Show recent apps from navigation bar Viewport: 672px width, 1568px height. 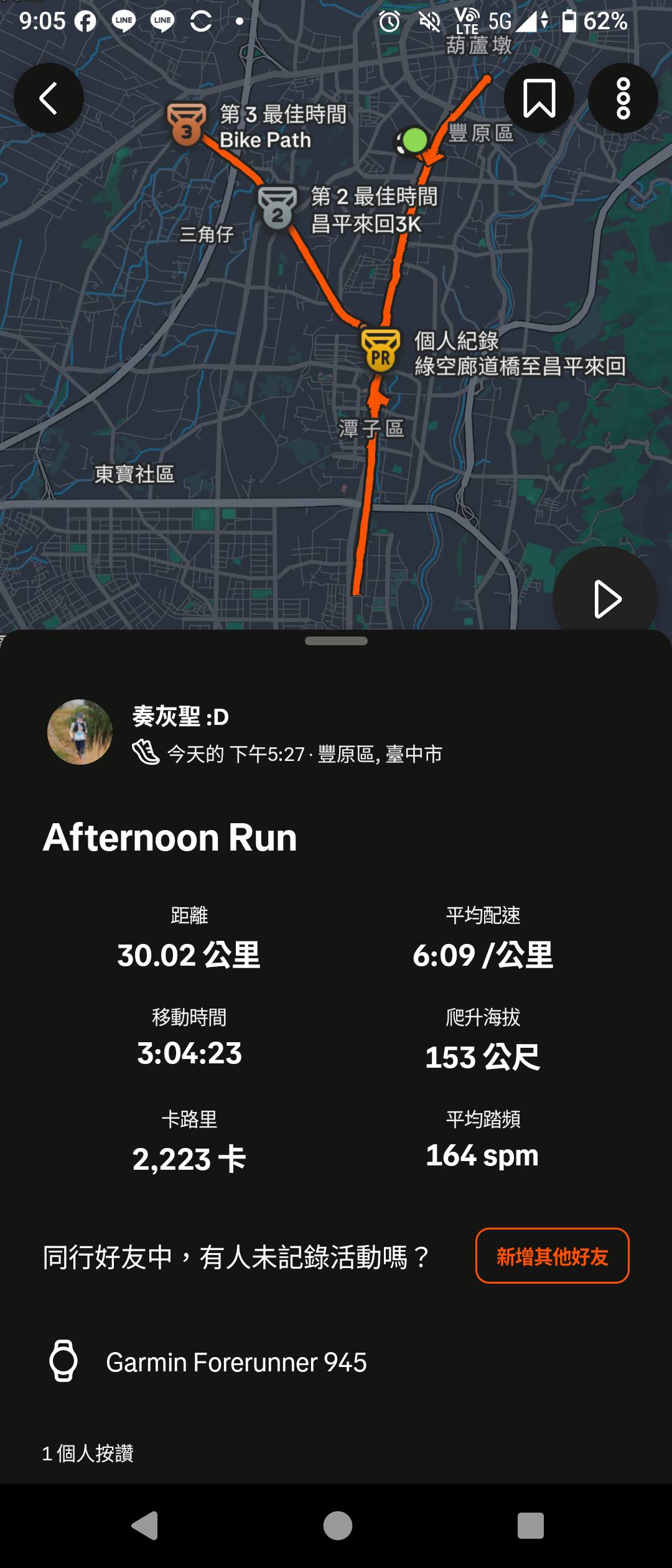coord(530,1526)
